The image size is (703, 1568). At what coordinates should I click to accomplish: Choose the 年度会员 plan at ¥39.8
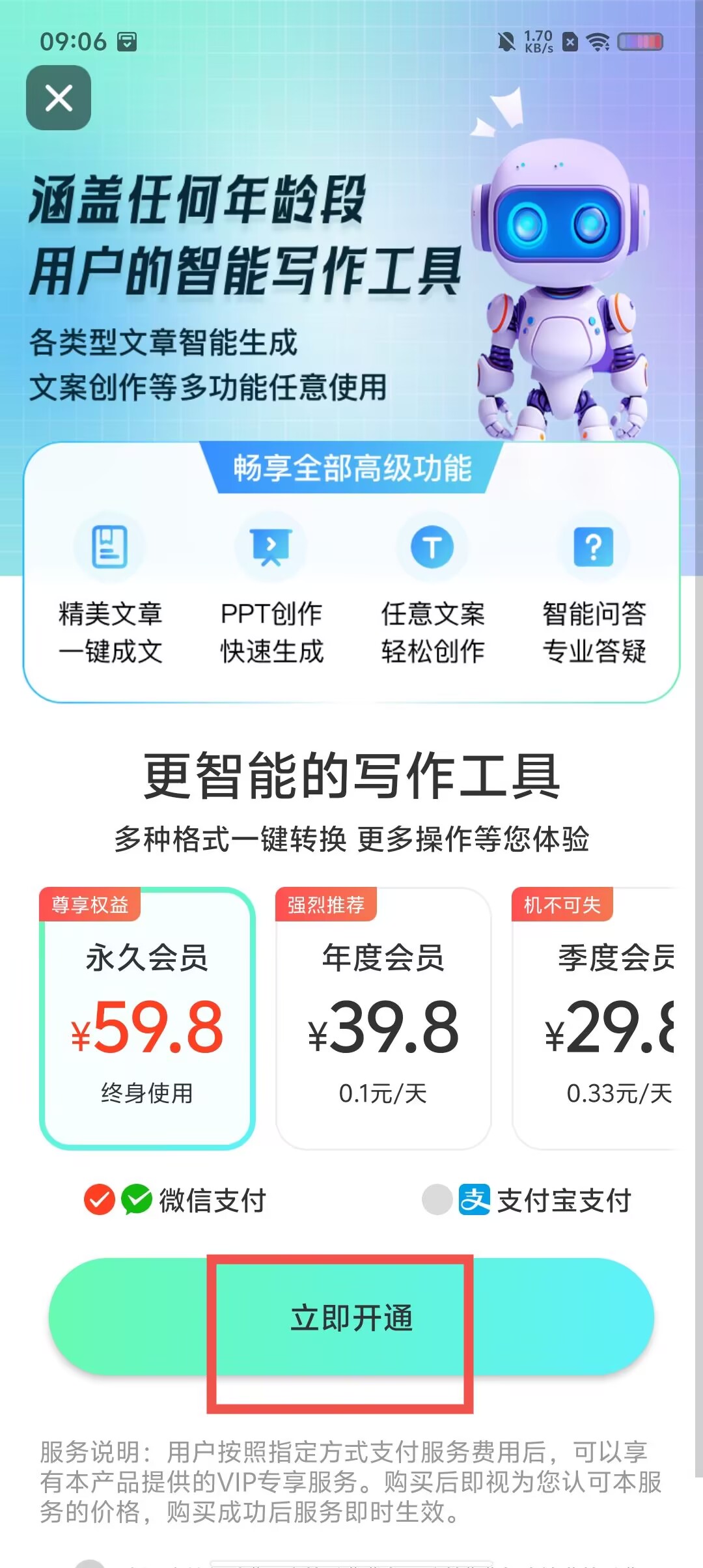click(x=383, y=1018)
